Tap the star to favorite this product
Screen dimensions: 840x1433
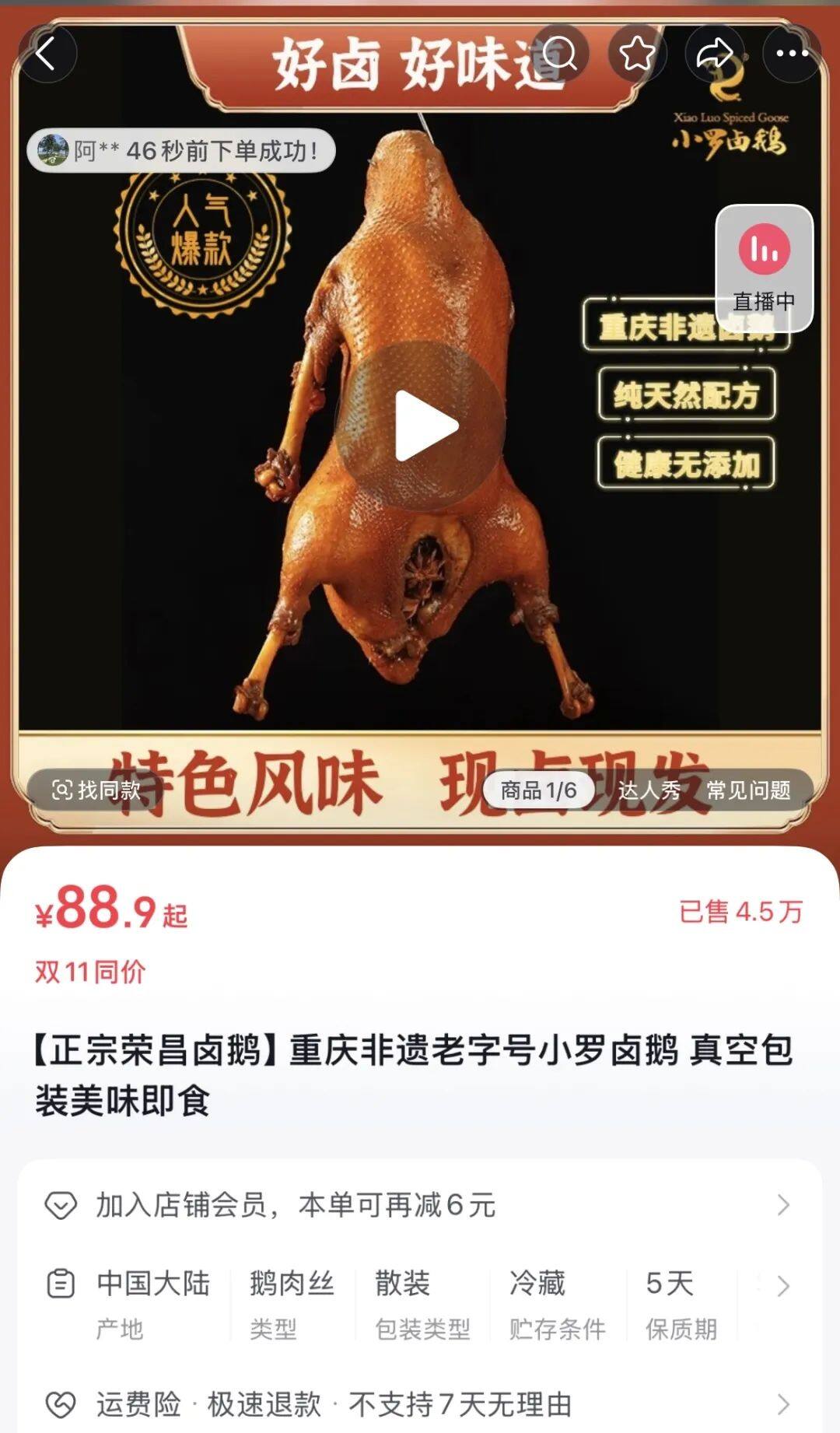[x=636, y=52]
